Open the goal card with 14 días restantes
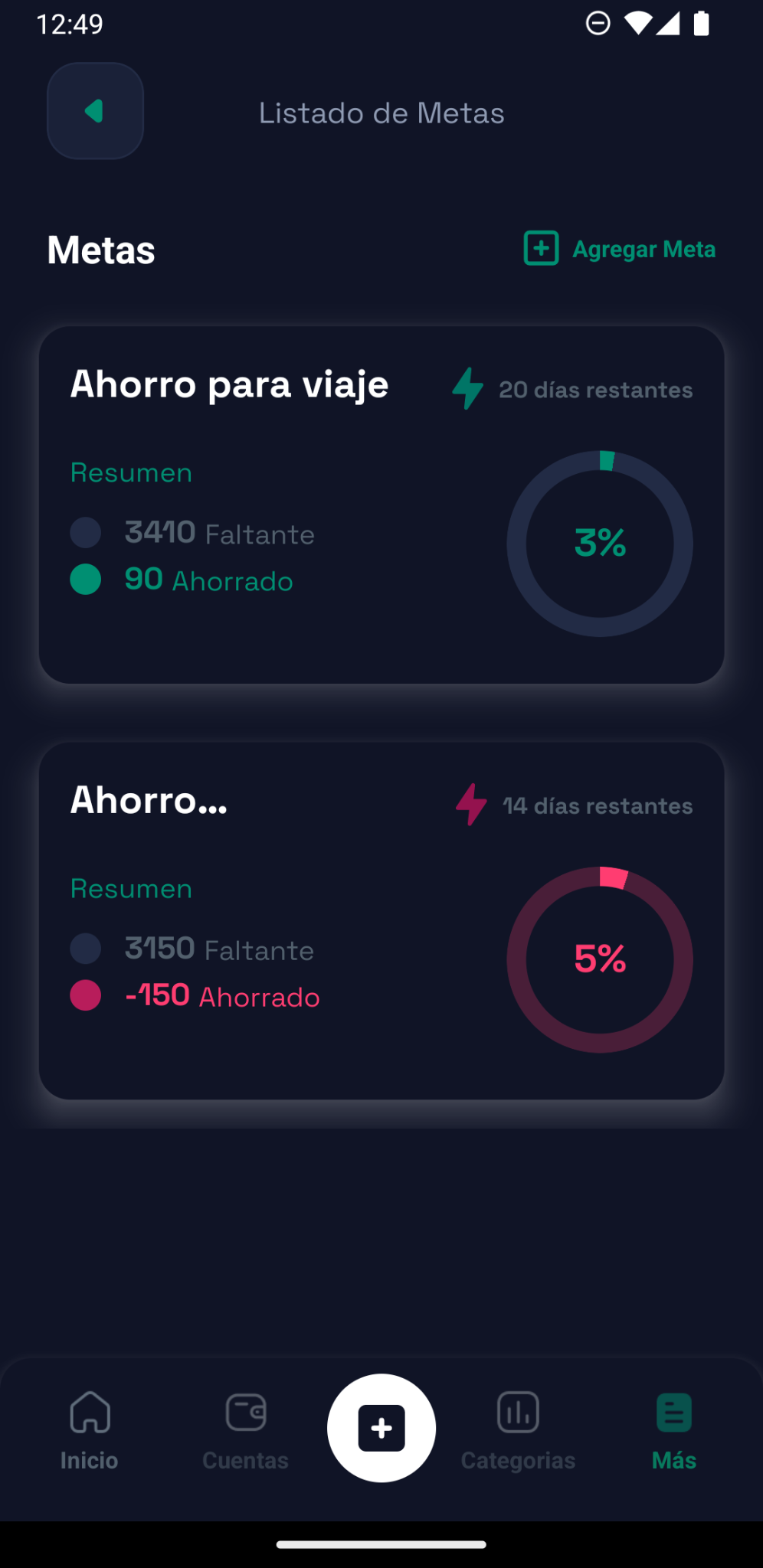 pos(381,921)
